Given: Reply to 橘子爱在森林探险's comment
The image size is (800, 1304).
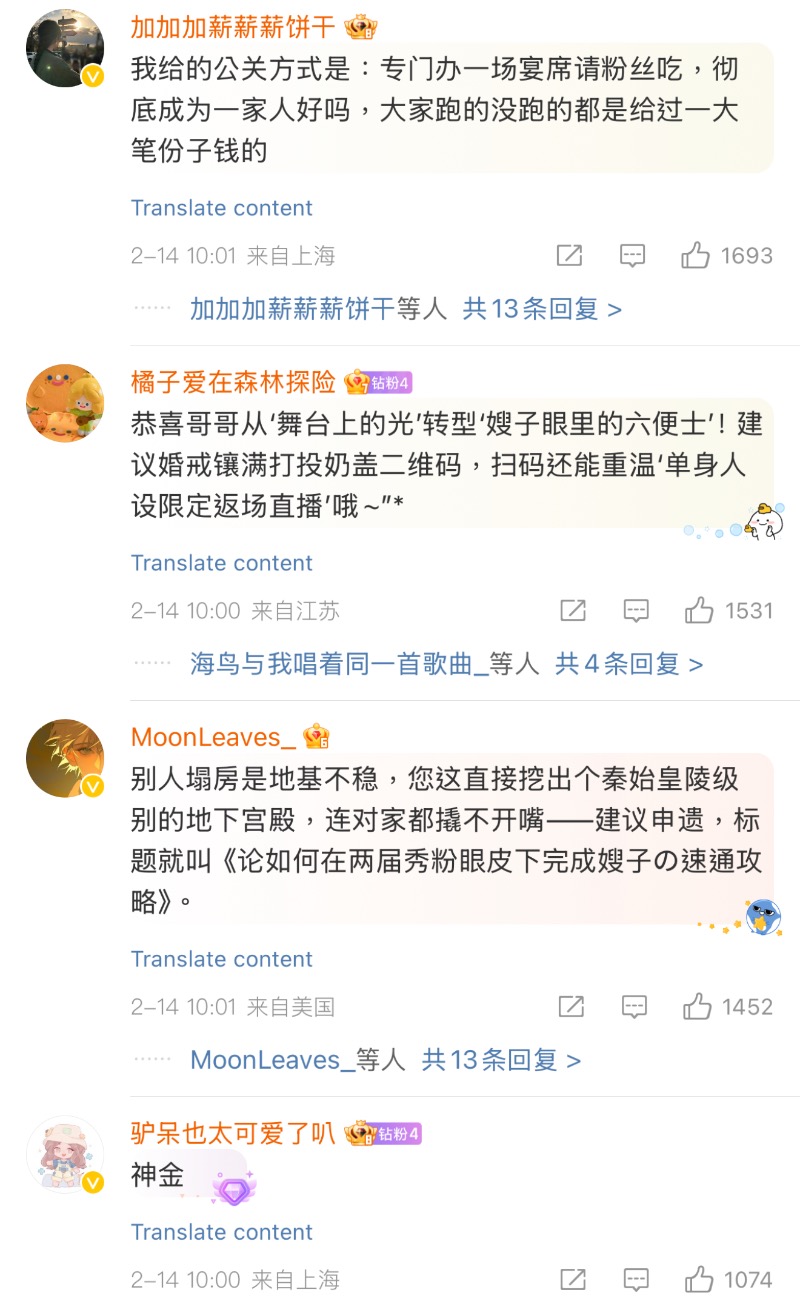Looking at the screenshot, I should click(636, 611).
